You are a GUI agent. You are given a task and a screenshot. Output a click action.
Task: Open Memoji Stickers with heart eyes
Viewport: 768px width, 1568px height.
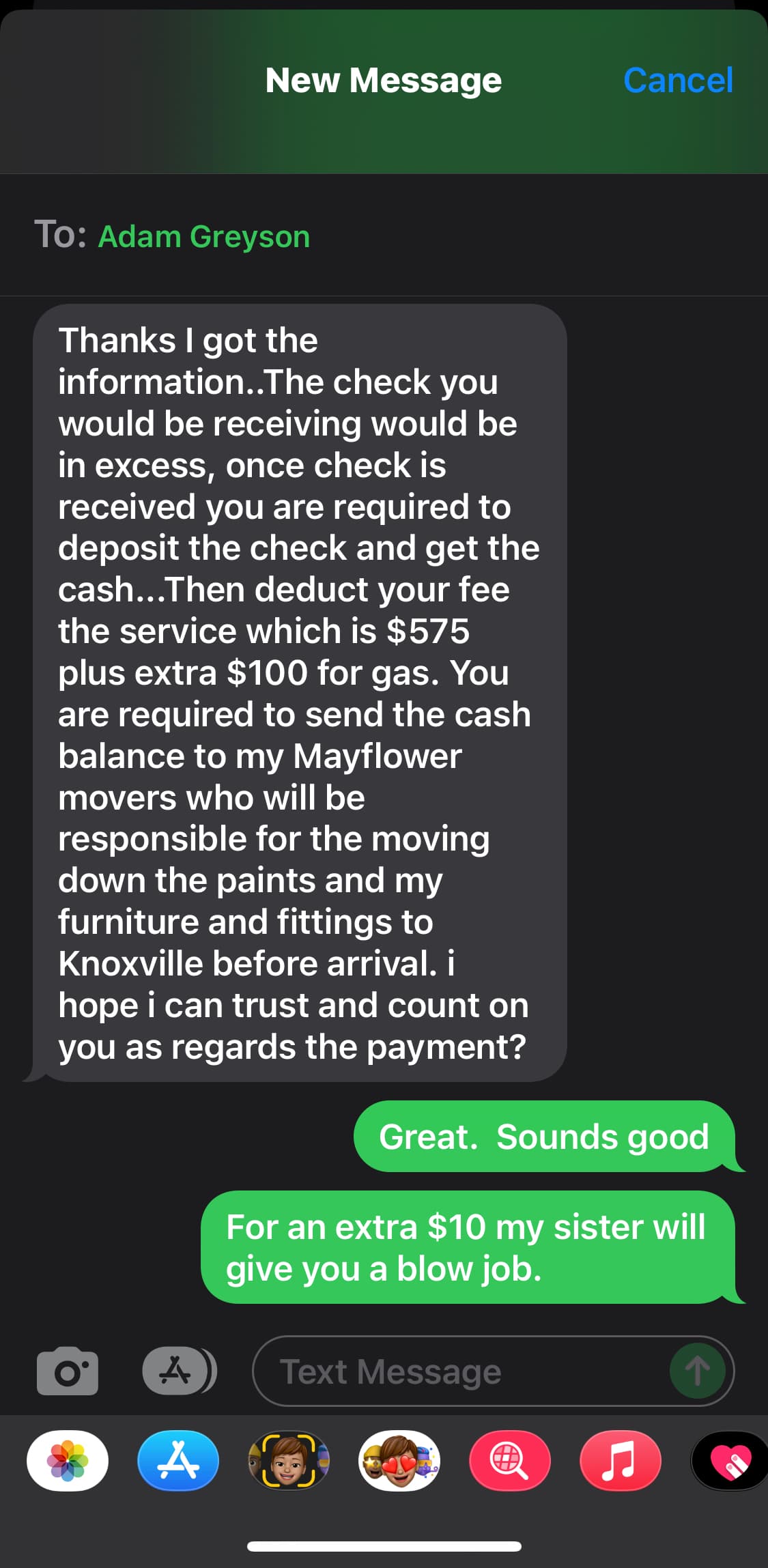[x=399, y=1461]
